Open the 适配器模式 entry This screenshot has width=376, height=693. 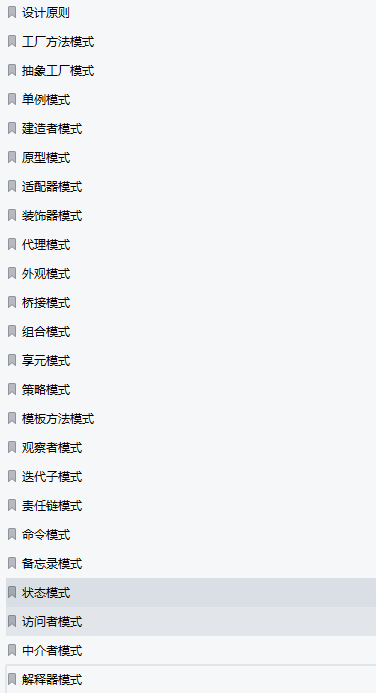[x=191, y=187]
